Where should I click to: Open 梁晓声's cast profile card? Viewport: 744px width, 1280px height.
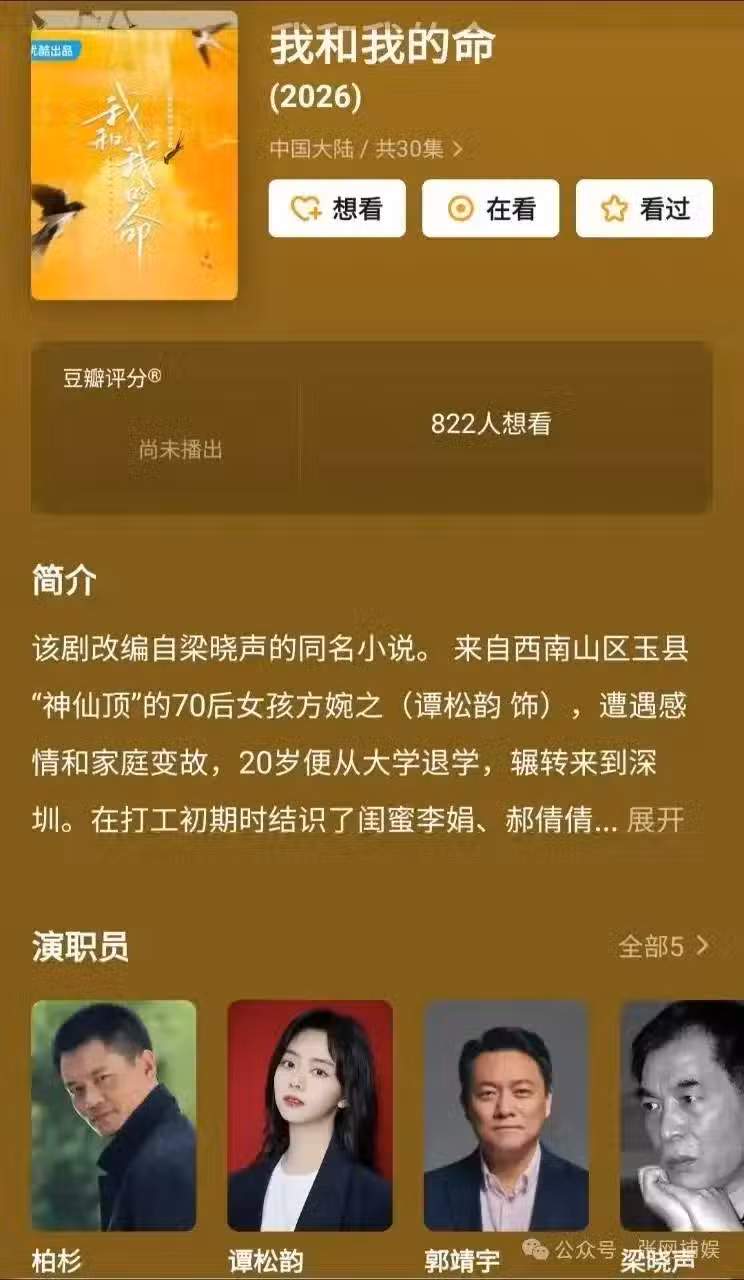tap(683, 1115)
